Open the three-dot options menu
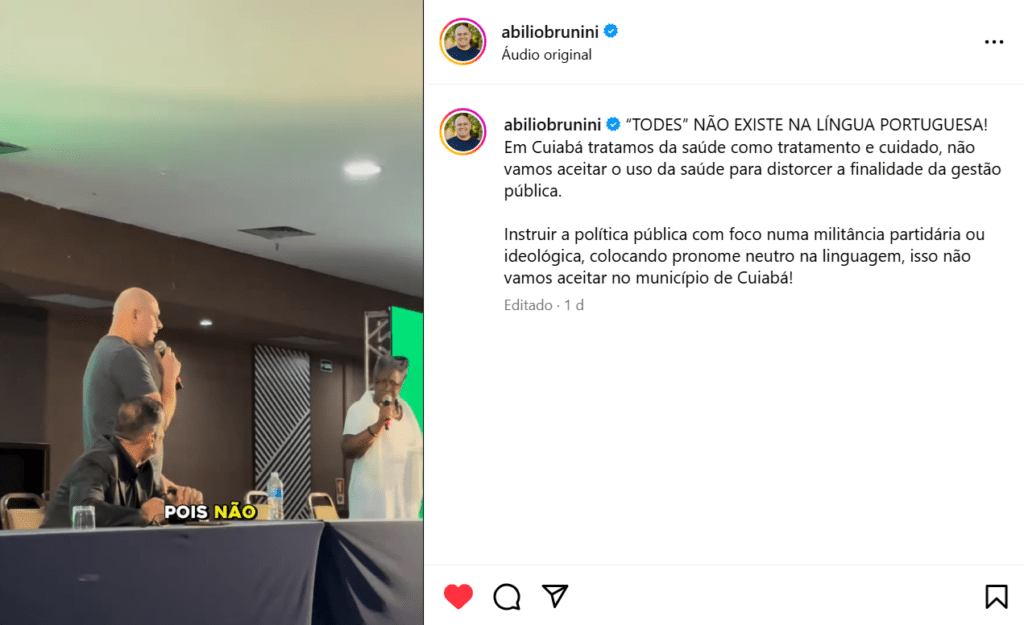The width and height of the screenshot is (1024, 625). (993, 42)
